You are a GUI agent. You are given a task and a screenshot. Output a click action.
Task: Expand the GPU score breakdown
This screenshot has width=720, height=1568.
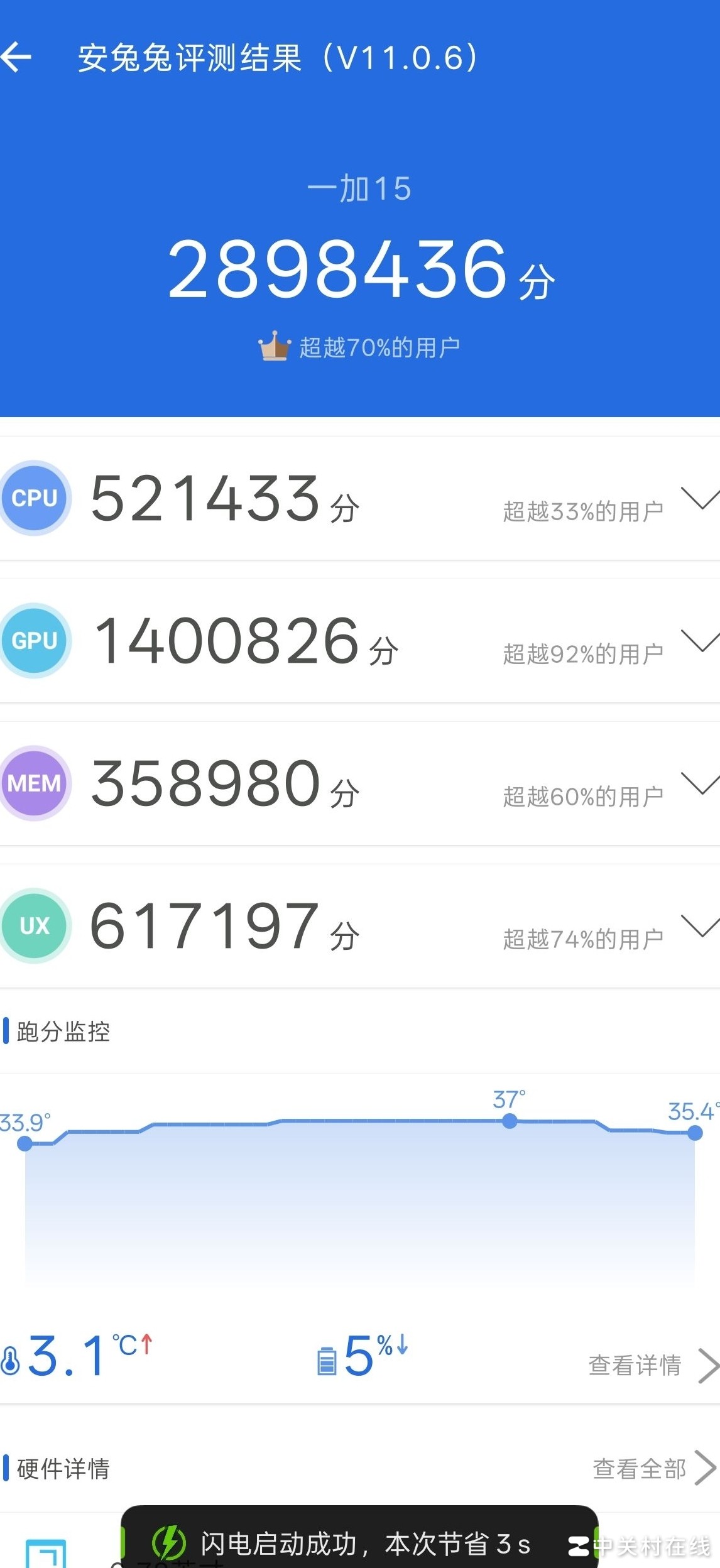pyautogui.click(x=699, y=641)
